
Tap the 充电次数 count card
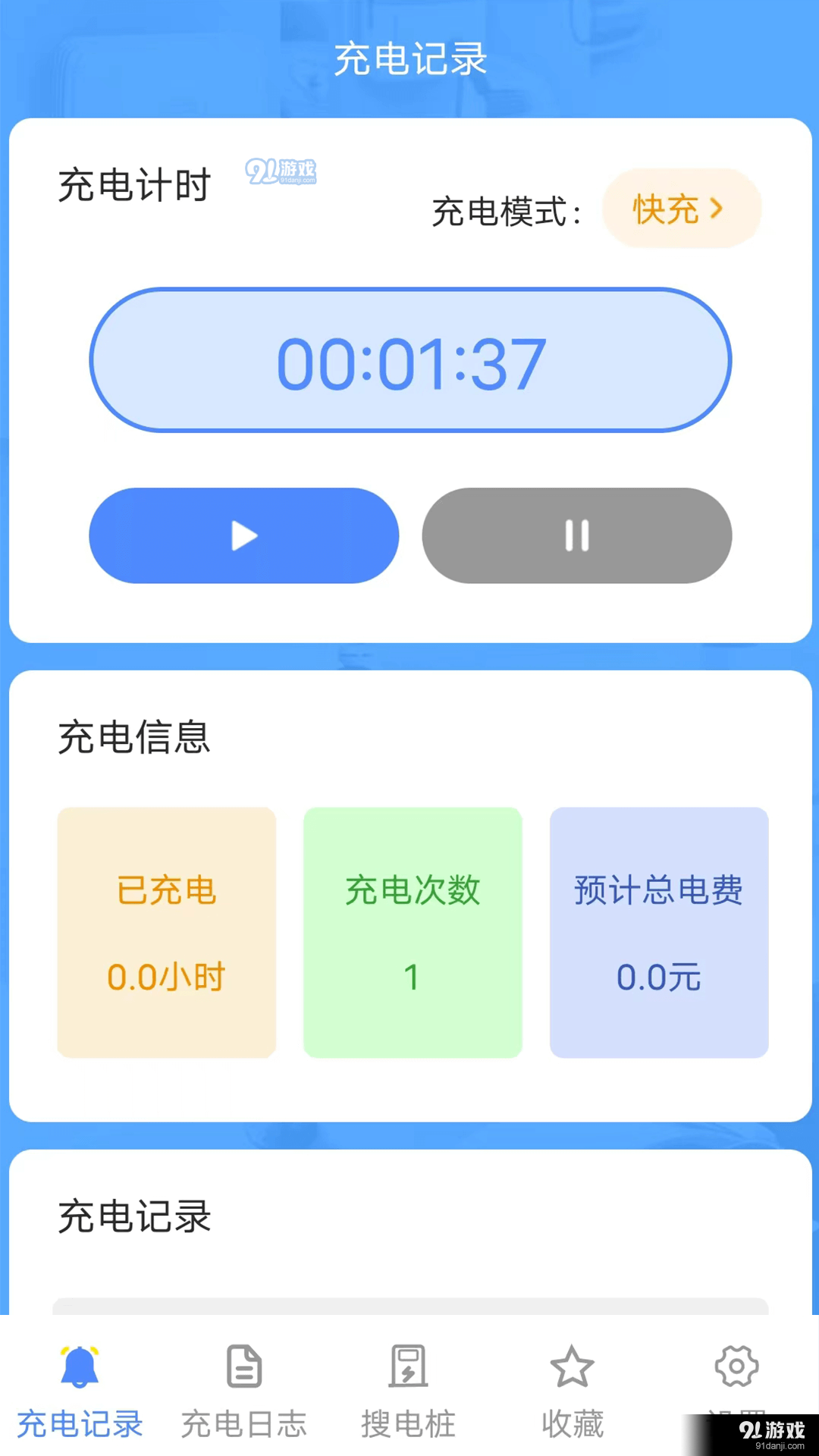[411, 931]
